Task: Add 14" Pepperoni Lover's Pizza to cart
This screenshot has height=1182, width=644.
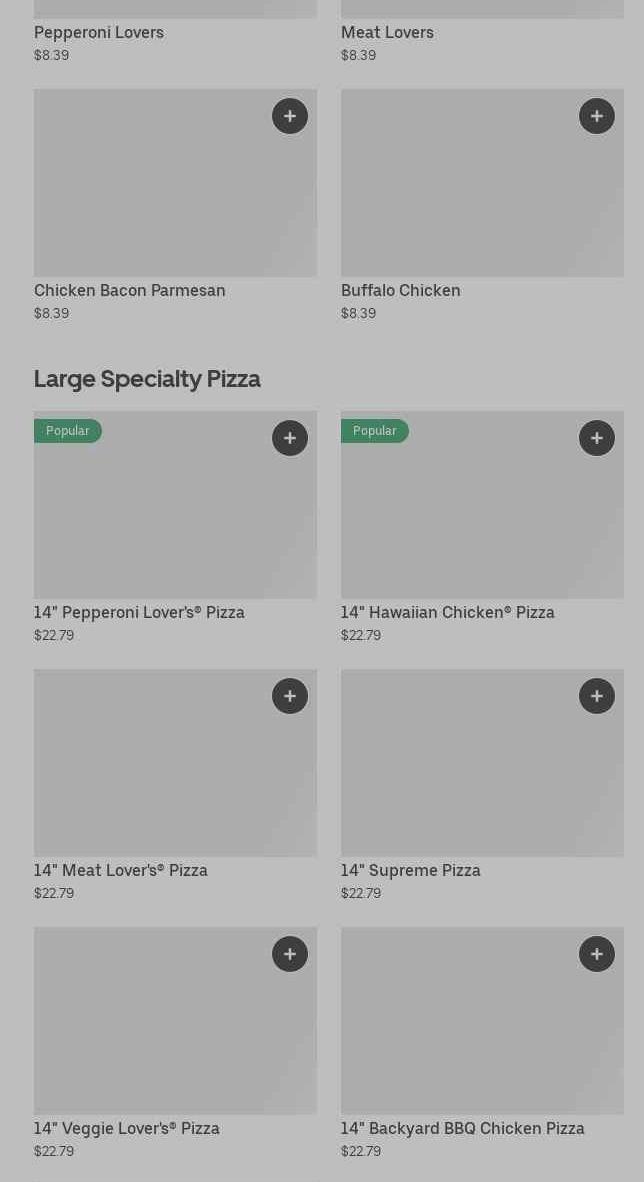Action: coord(290,438)
